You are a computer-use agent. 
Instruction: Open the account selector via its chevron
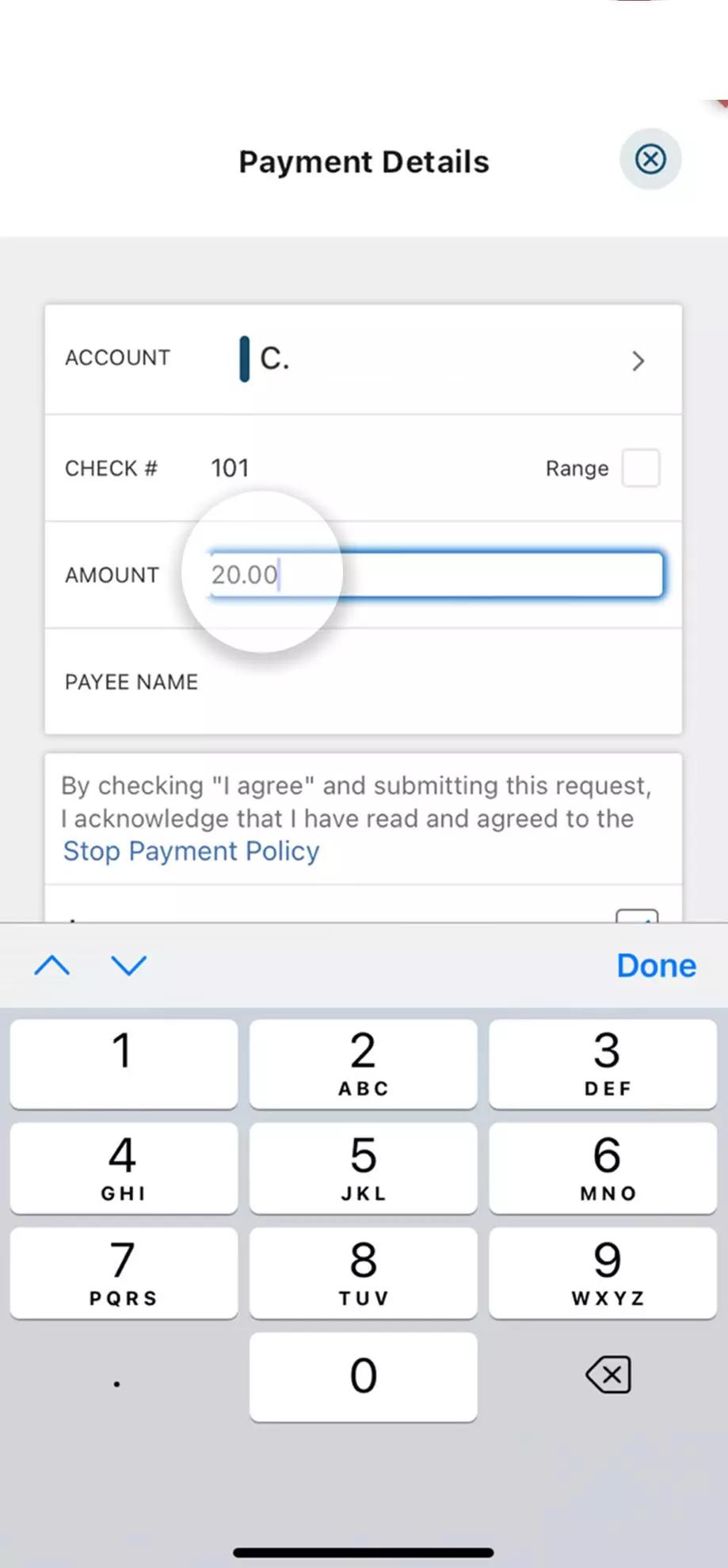coord(638,361)
